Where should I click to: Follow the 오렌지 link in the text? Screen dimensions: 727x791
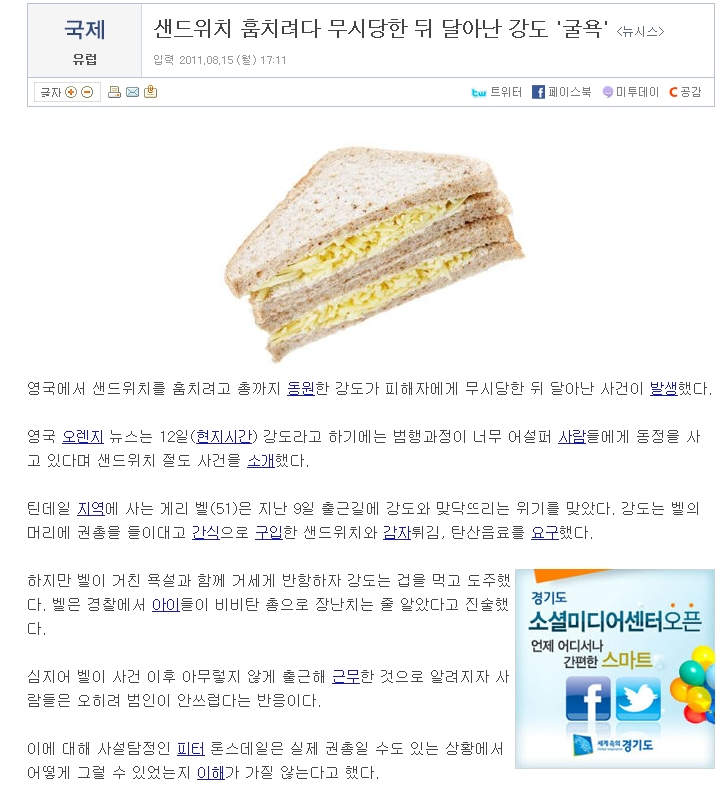click(82, 436)
